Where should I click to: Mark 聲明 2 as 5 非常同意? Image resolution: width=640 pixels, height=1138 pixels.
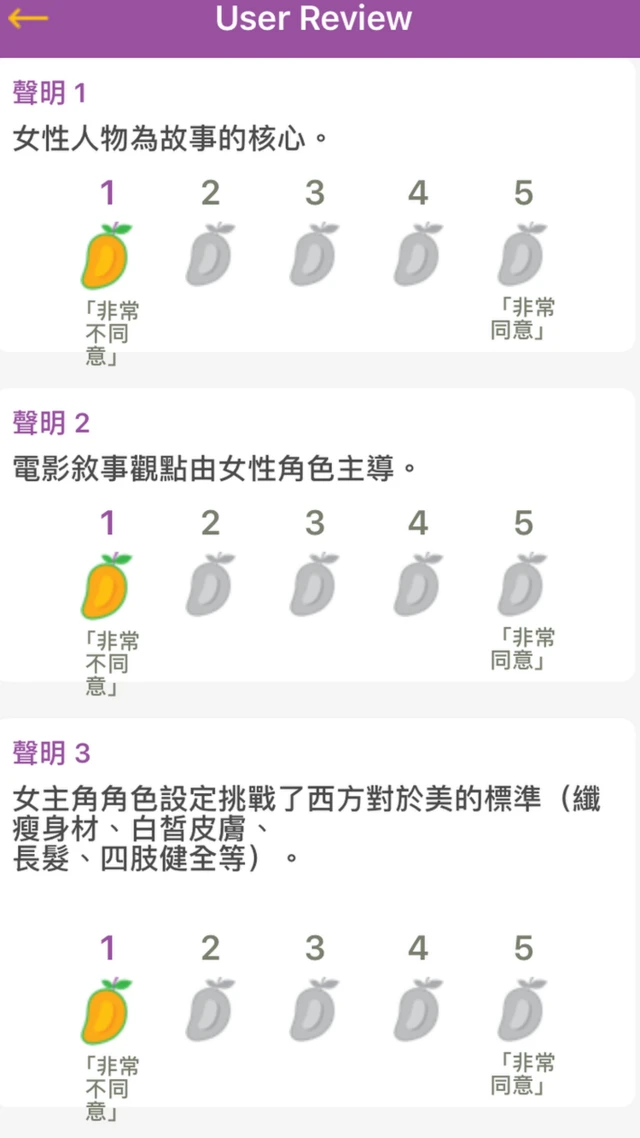[x=522, y=586]
